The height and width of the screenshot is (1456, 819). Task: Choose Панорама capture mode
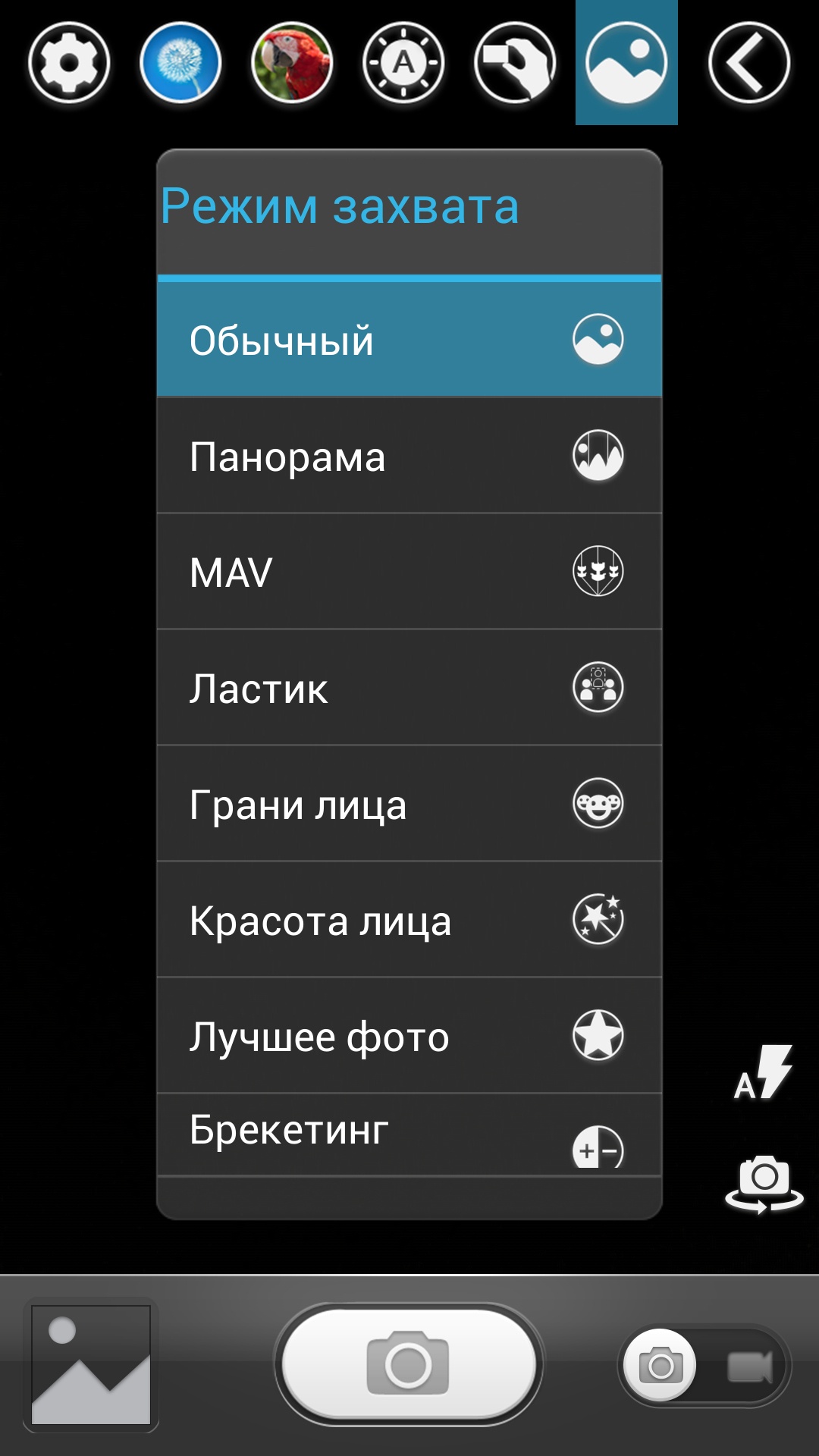pyautogui.click(x=409, y=456)
